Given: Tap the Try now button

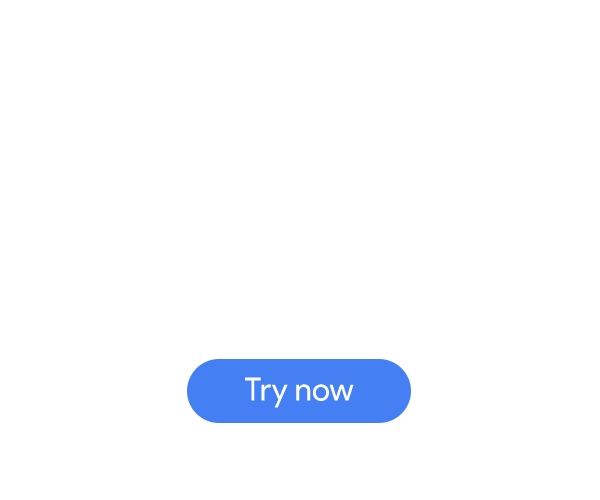Looking at the screenshot, I should pyautogui.click(x=299, y=391).
